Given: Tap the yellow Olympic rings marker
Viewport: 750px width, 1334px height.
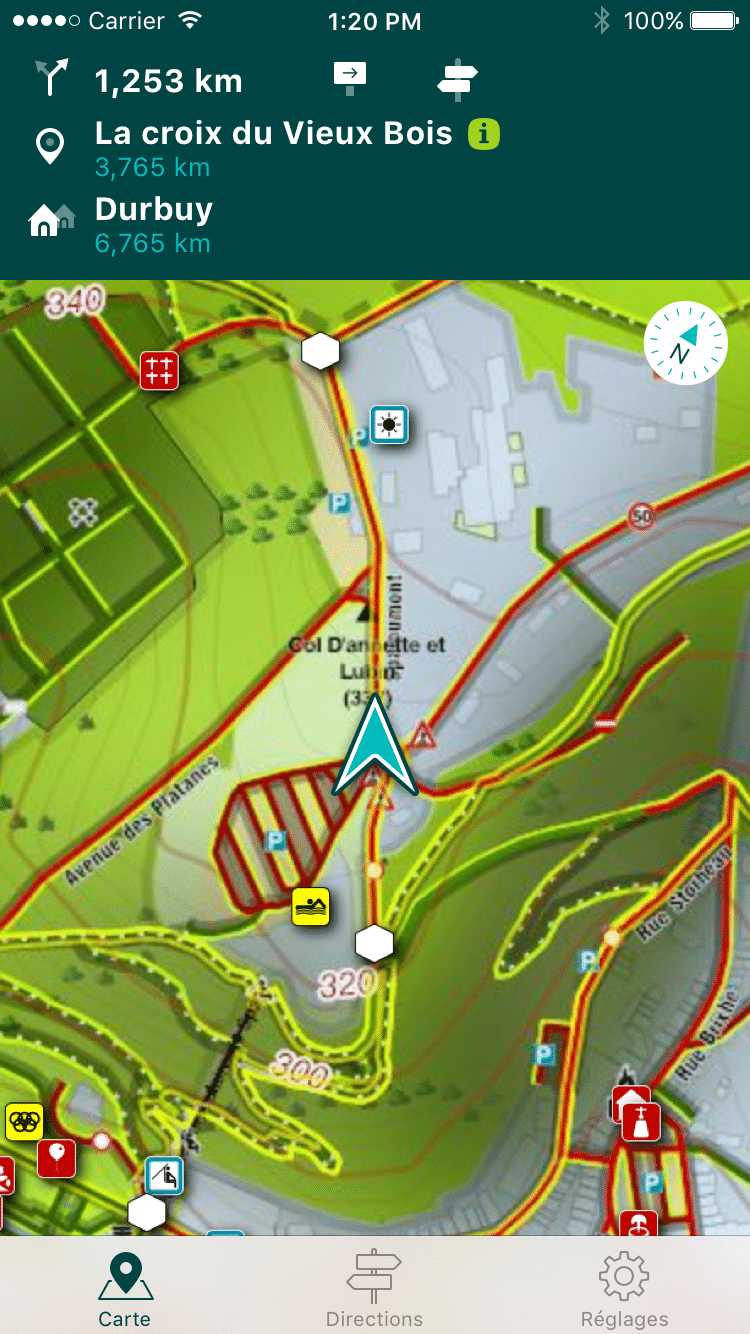Looking at the screenshot, I should click(24, 1121).
